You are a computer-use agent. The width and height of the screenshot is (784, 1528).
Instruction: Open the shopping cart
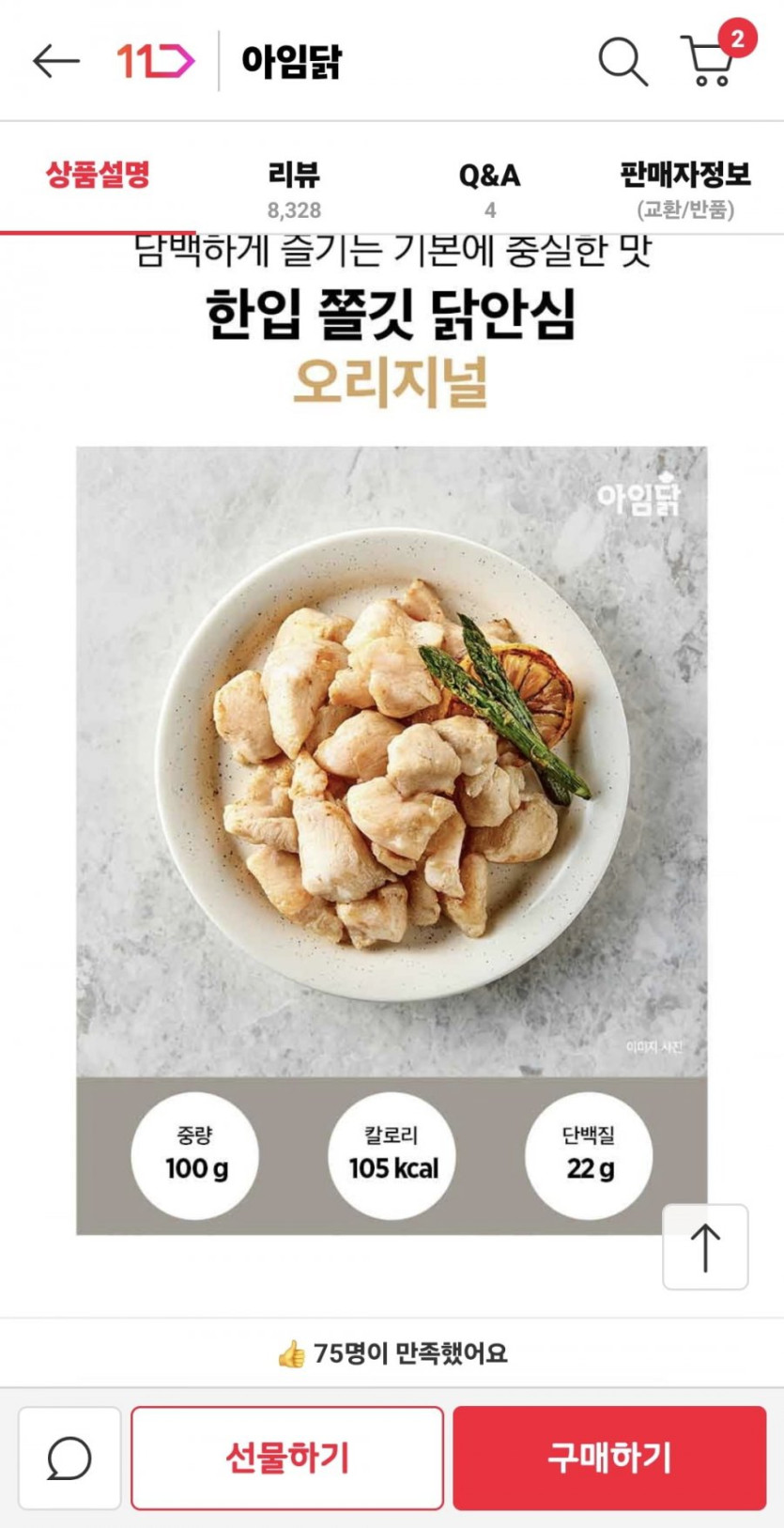tap(712, 61)
